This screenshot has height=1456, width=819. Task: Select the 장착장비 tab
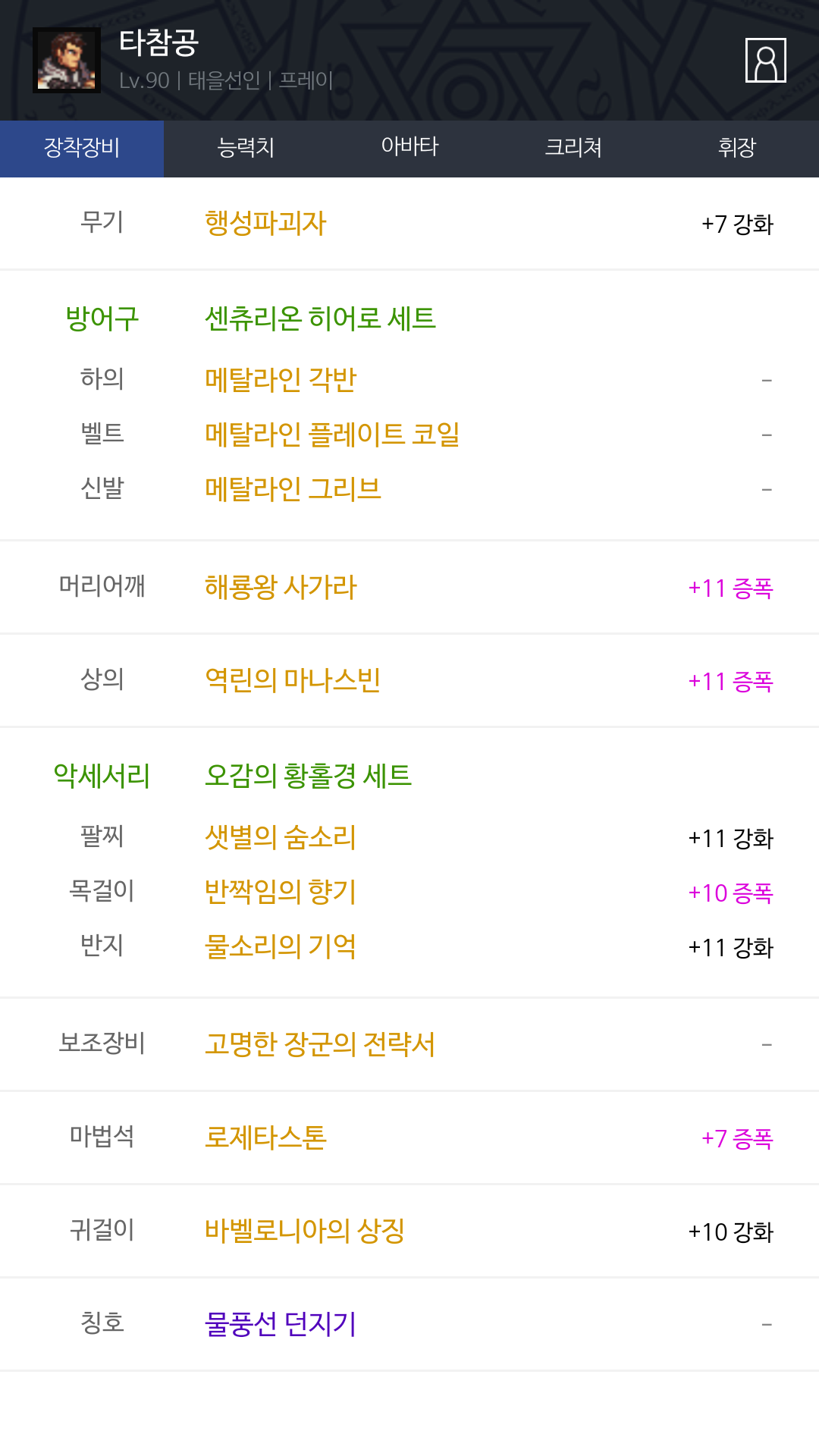point(82,148)
